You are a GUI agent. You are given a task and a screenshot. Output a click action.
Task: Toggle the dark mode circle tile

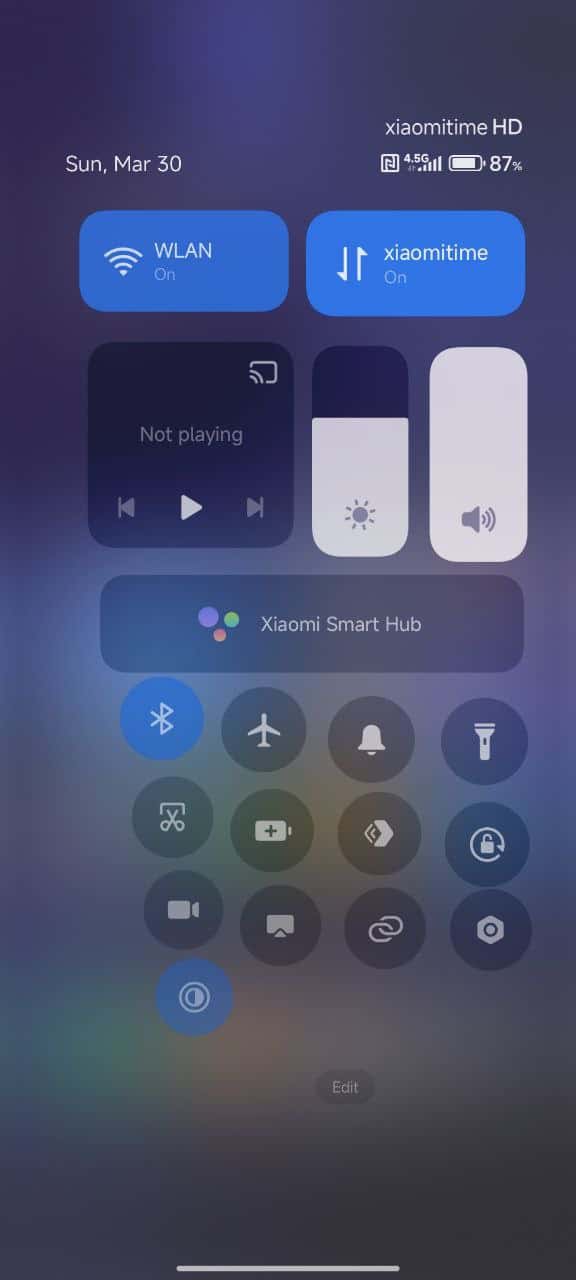(x=194, y=998)
